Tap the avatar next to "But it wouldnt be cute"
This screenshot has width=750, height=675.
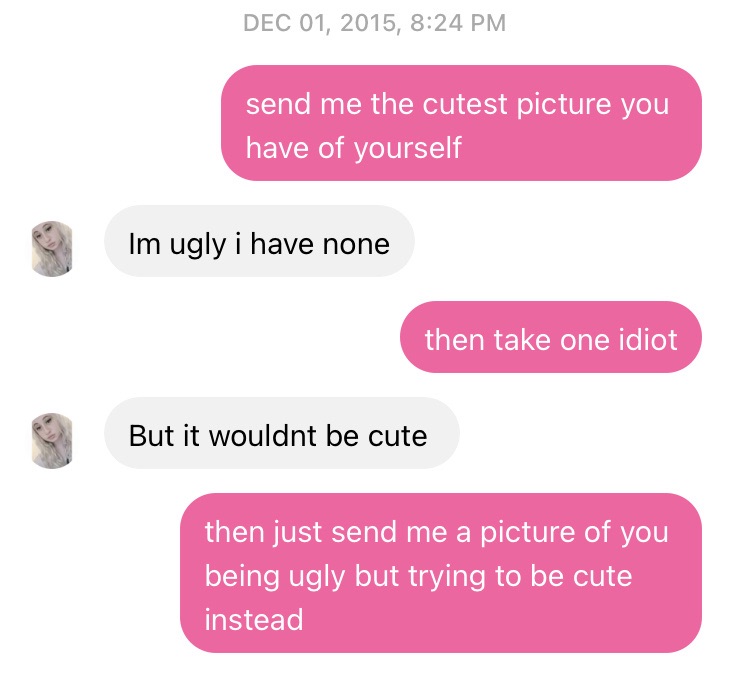(54, 440)
